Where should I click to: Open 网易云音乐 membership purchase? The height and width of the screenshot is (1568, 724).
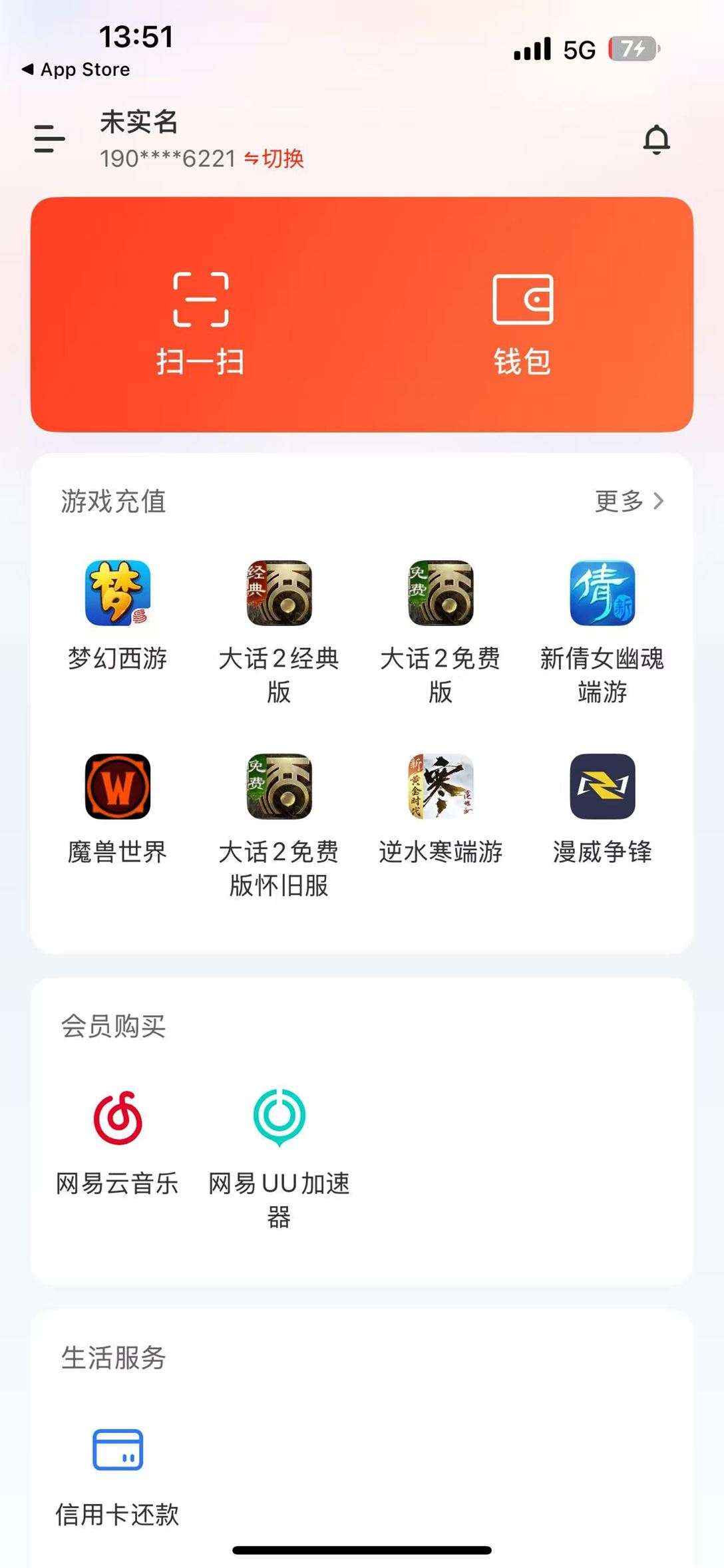[x=116, y=1117]
